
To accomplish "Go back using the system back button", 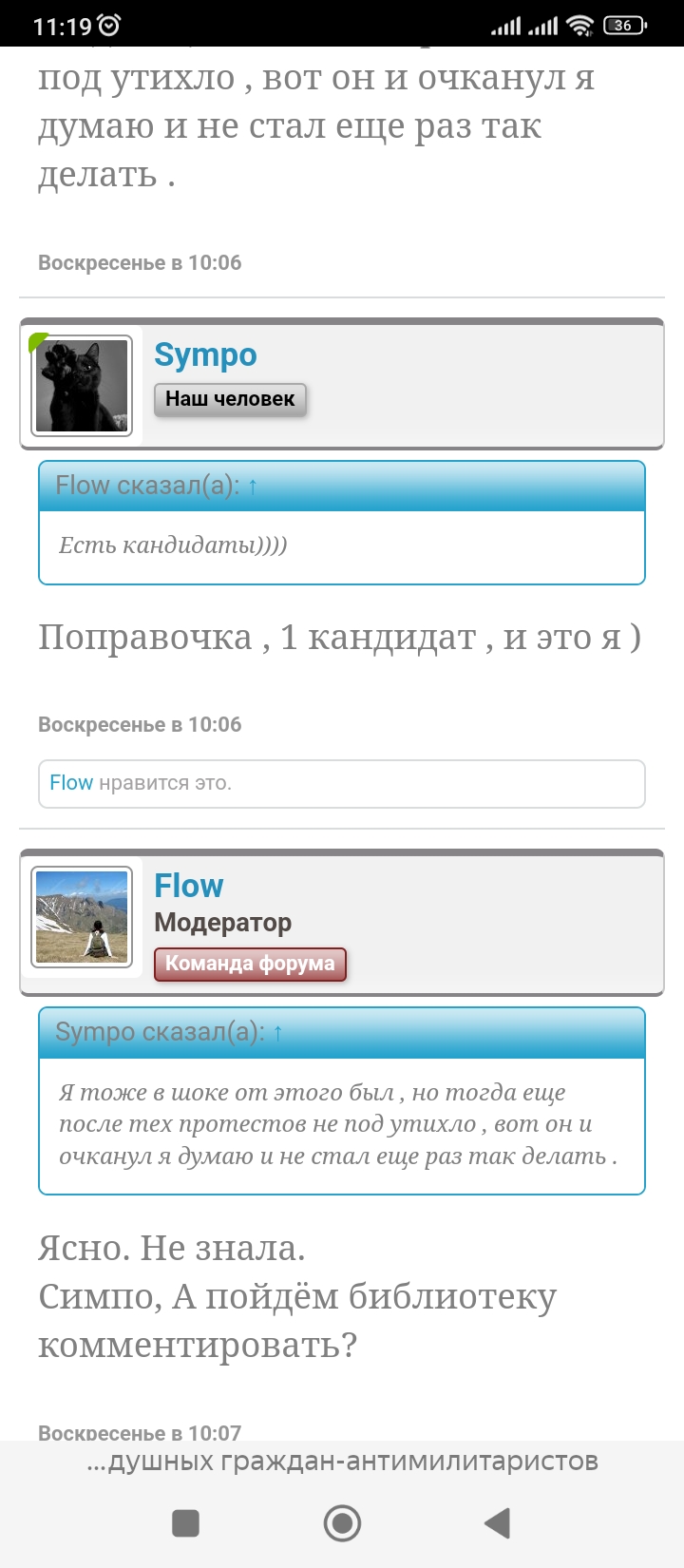I will coord(498,1523).
